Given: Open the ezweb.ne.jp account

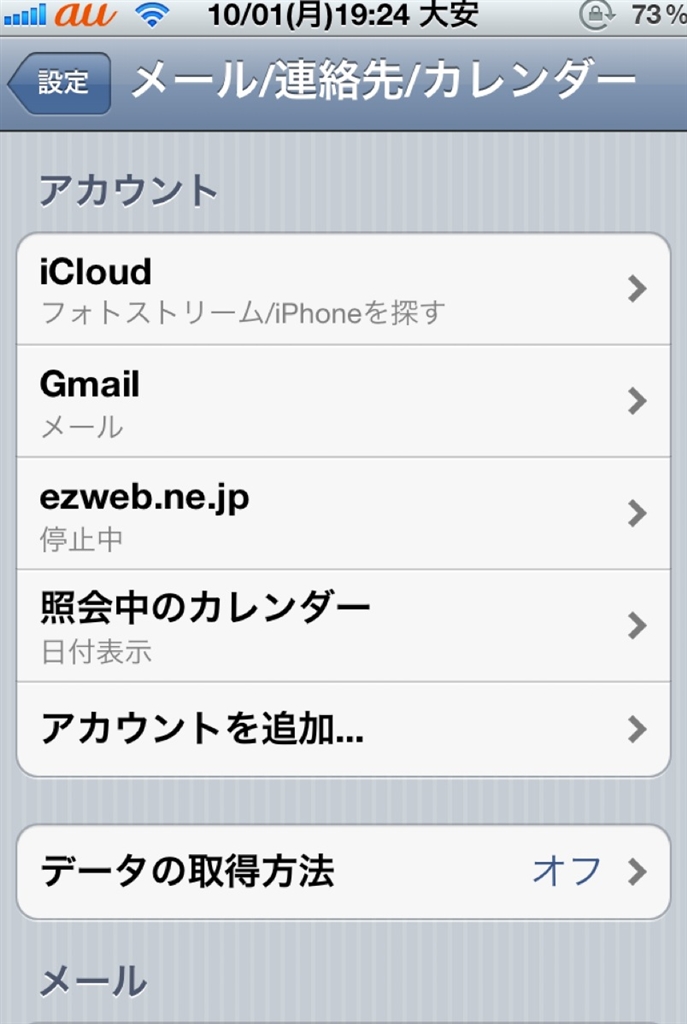Looking at the screenshot, I should pyautogui.click(x=343, y=513).
